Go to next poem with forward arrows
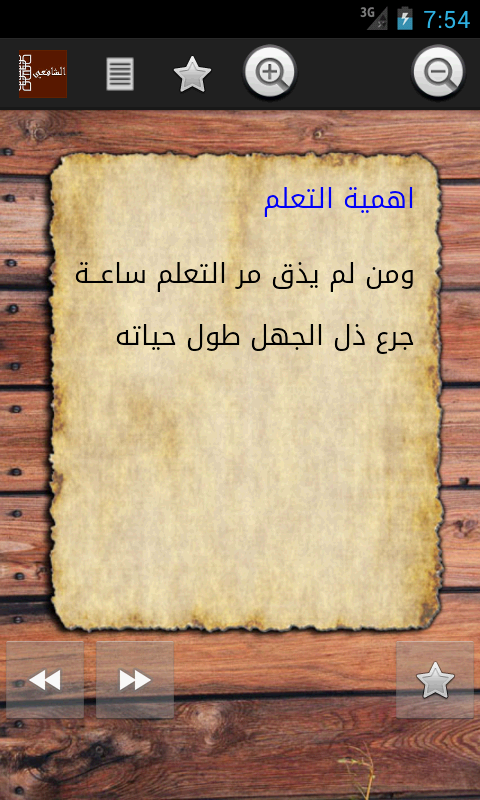The image size is (480, 800). tap(135, 680)
